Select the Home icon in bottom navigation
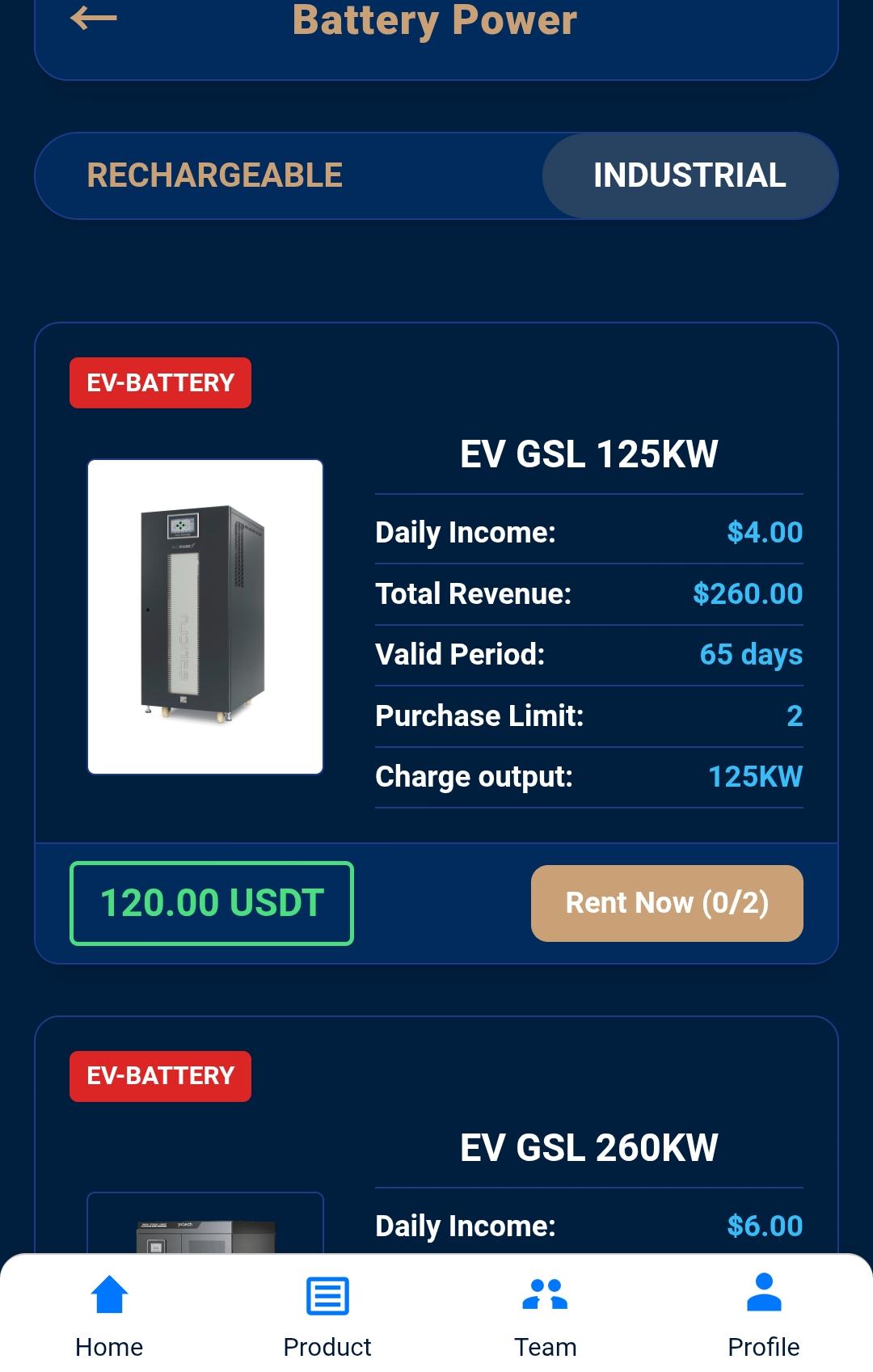This screenshot has width=873, height=1372. pos(109,1294)
